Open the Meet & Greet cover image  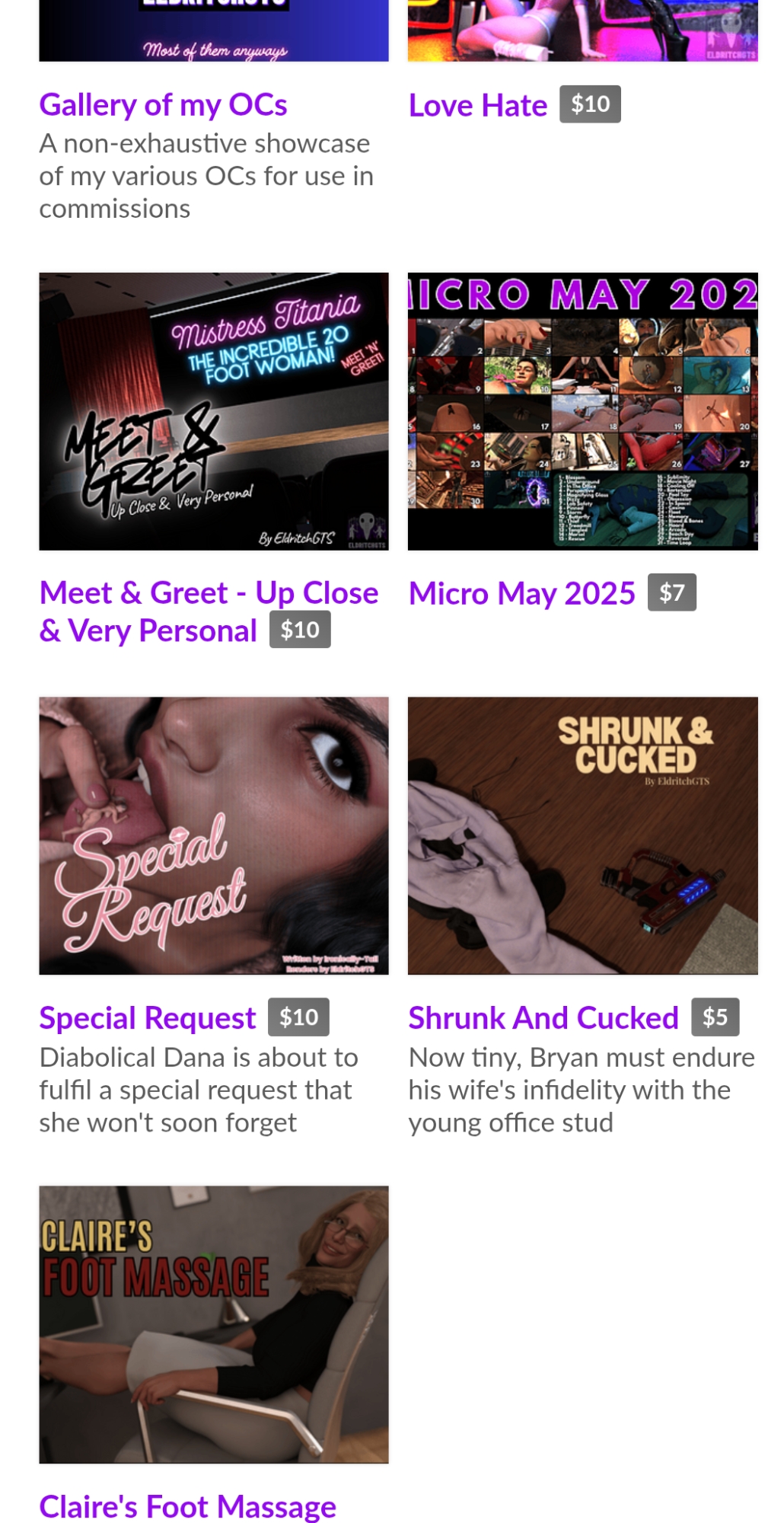[x=214, y=411]
